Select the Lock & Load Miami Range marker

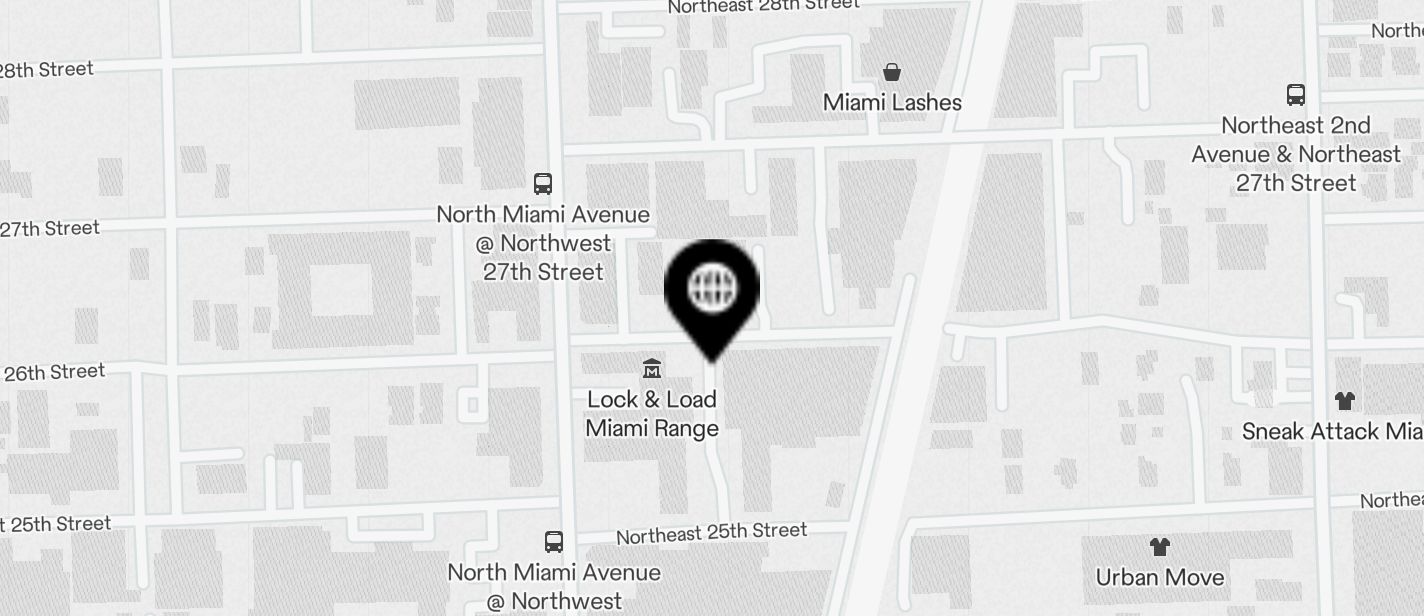(652, 369)
